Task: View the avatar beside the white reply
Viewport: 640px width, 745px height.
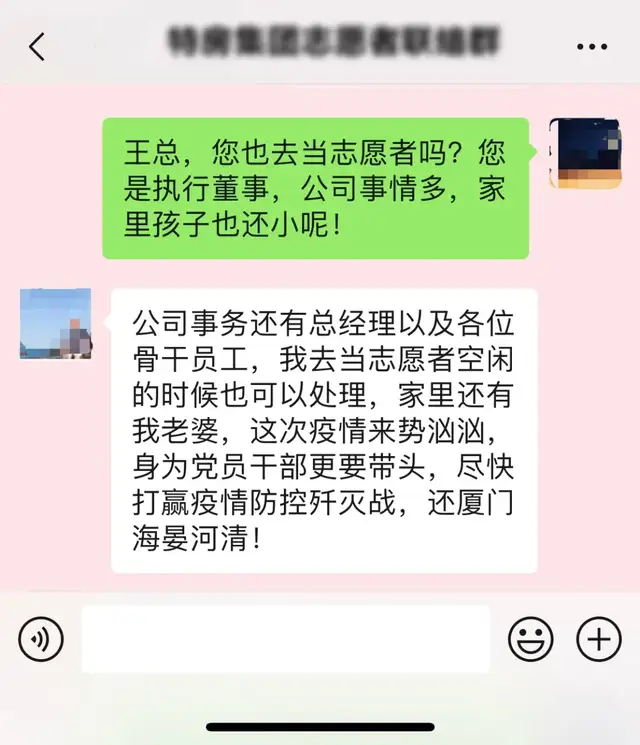Action: [56, 324]
